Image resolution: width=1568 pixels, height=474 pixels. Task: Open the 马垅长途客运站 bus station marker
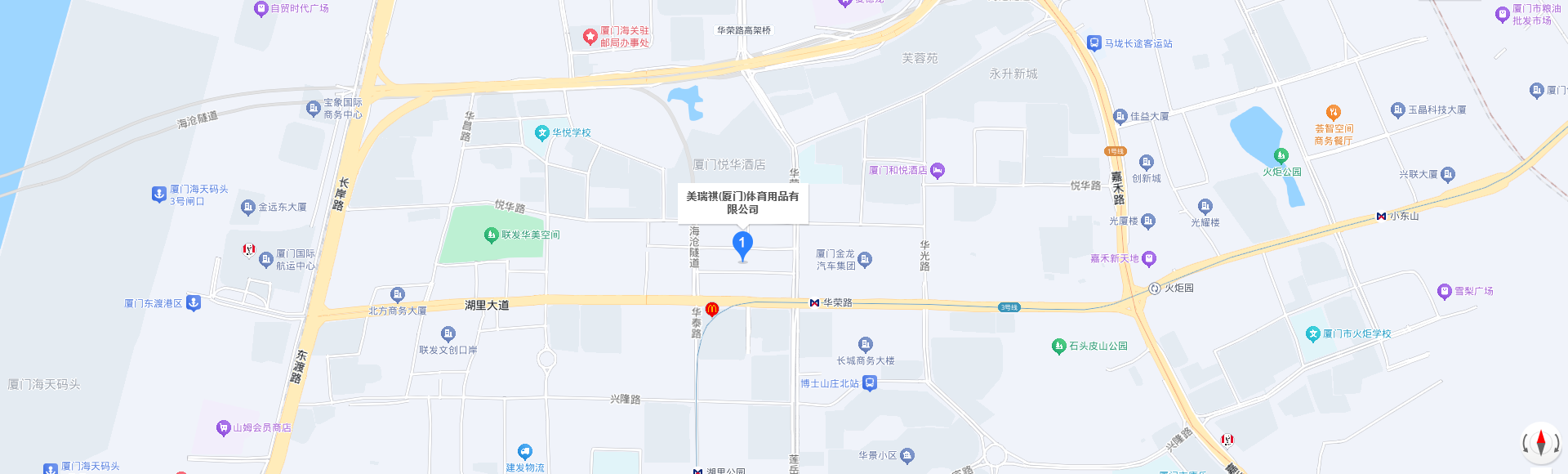coord(1094,43)
